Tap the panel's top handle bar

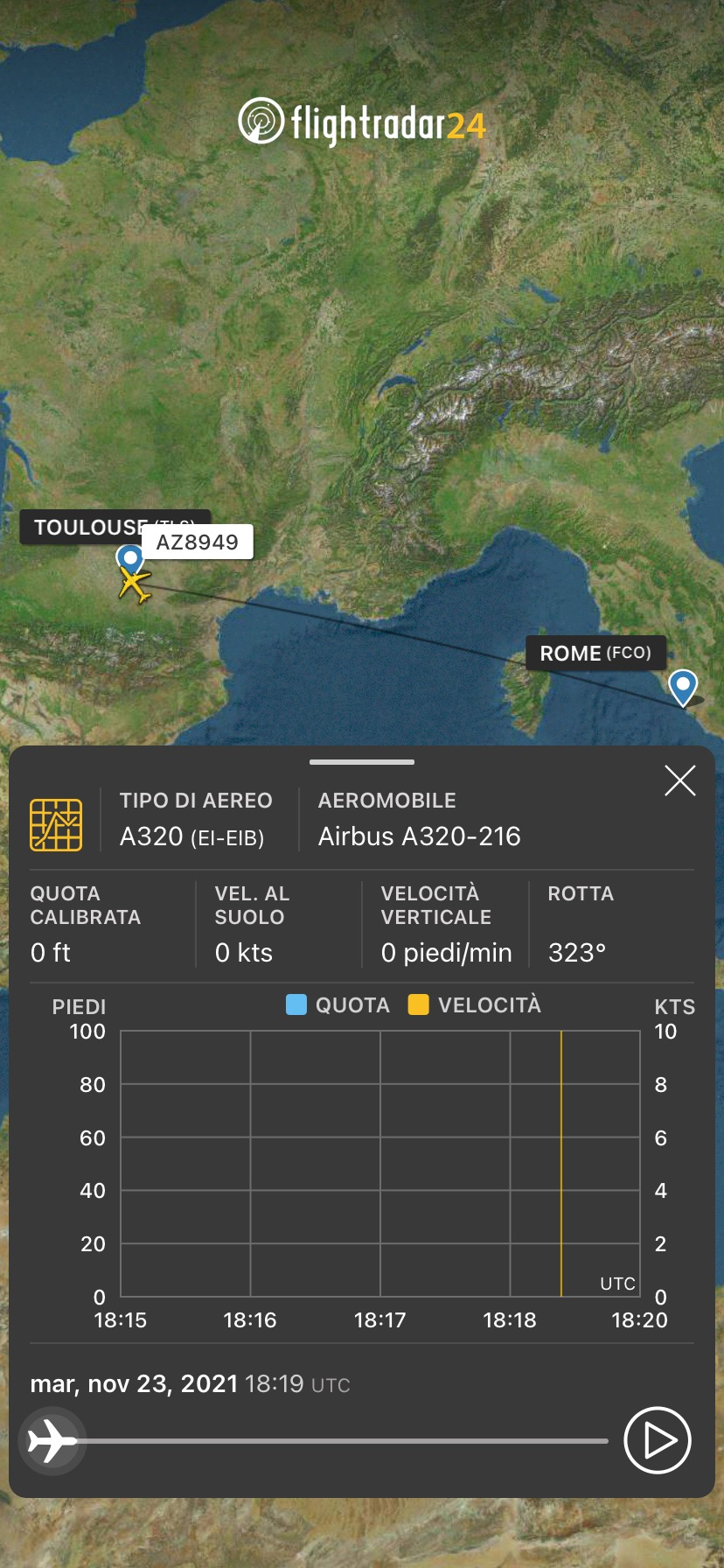(361, 762)
